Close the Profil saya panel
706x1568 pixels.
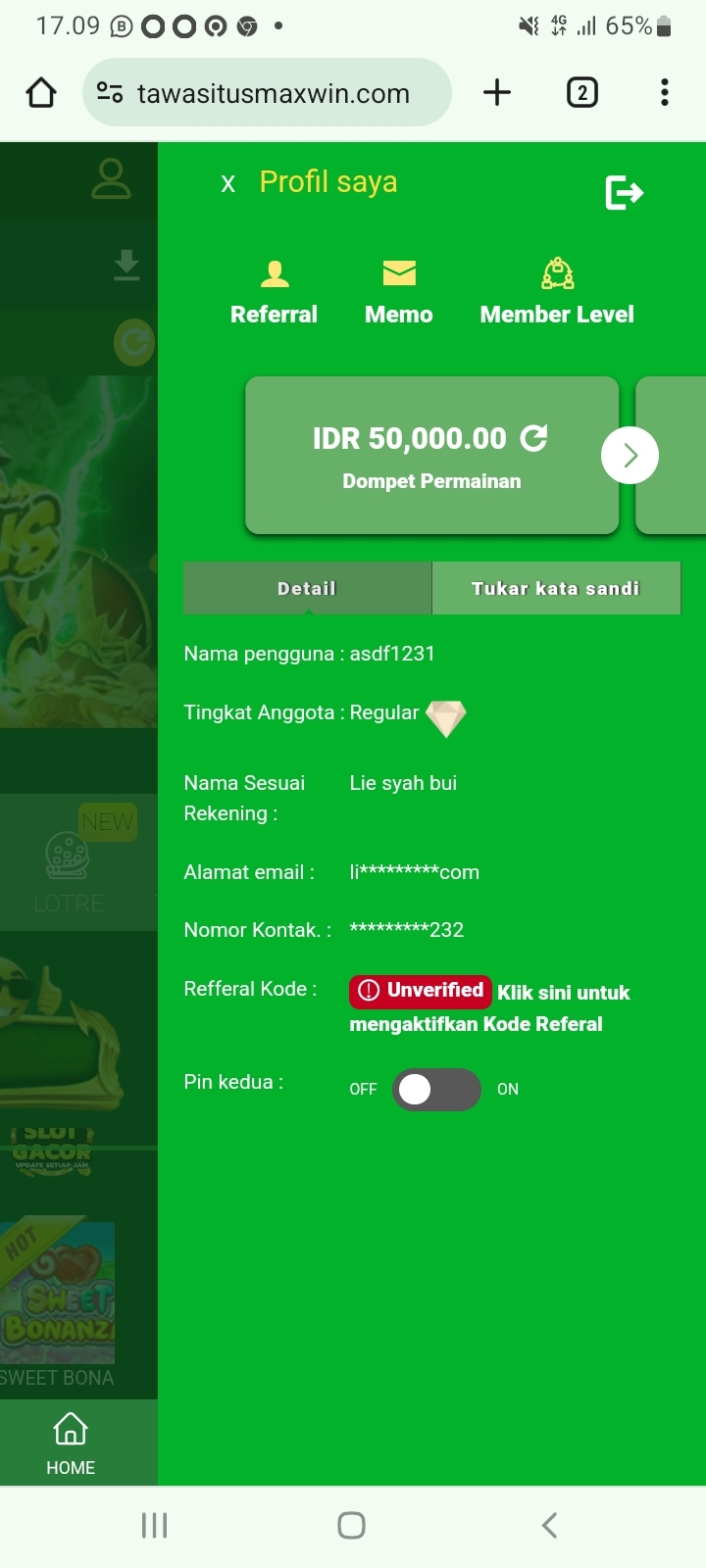227,184
